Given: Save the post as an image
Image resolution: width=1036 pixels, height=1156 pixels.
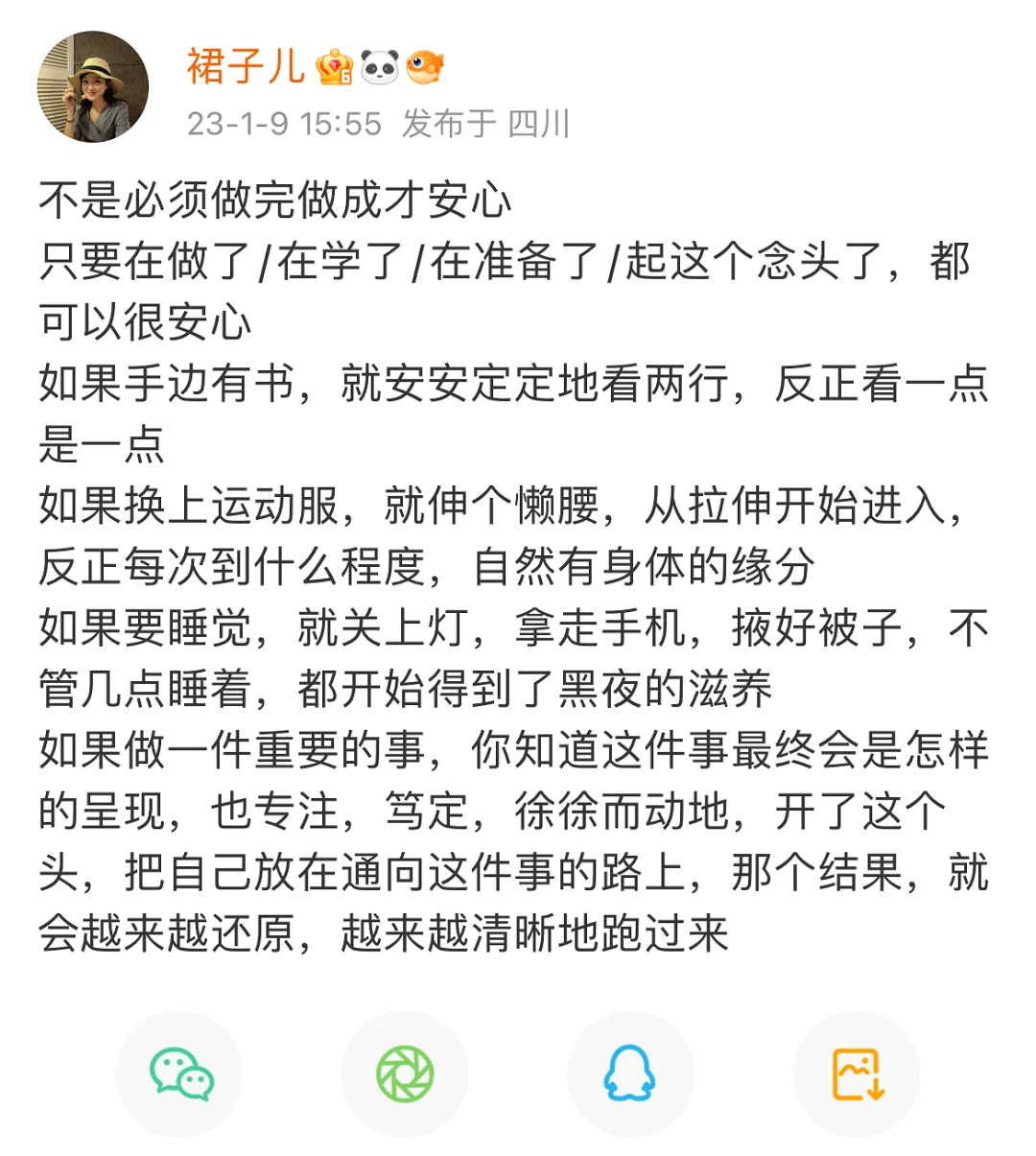Looking at the screenshot, I should (x=856, y=1074).
